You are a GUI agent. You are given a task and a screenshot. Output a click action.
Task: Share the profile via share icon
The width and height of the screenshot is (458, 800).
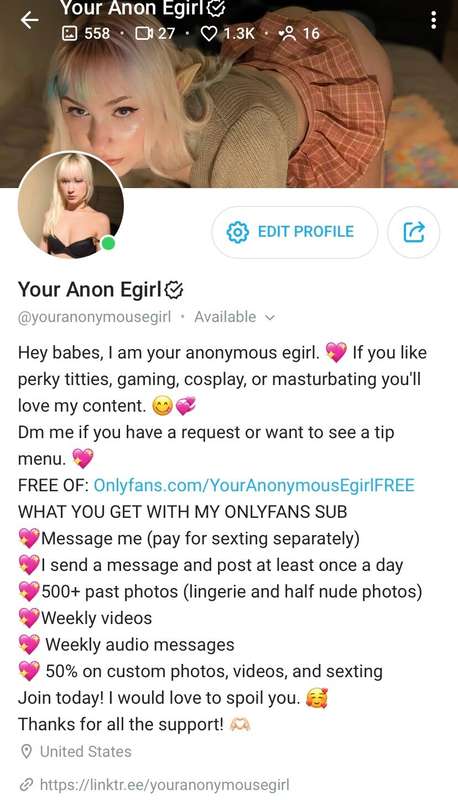(414, 232)
